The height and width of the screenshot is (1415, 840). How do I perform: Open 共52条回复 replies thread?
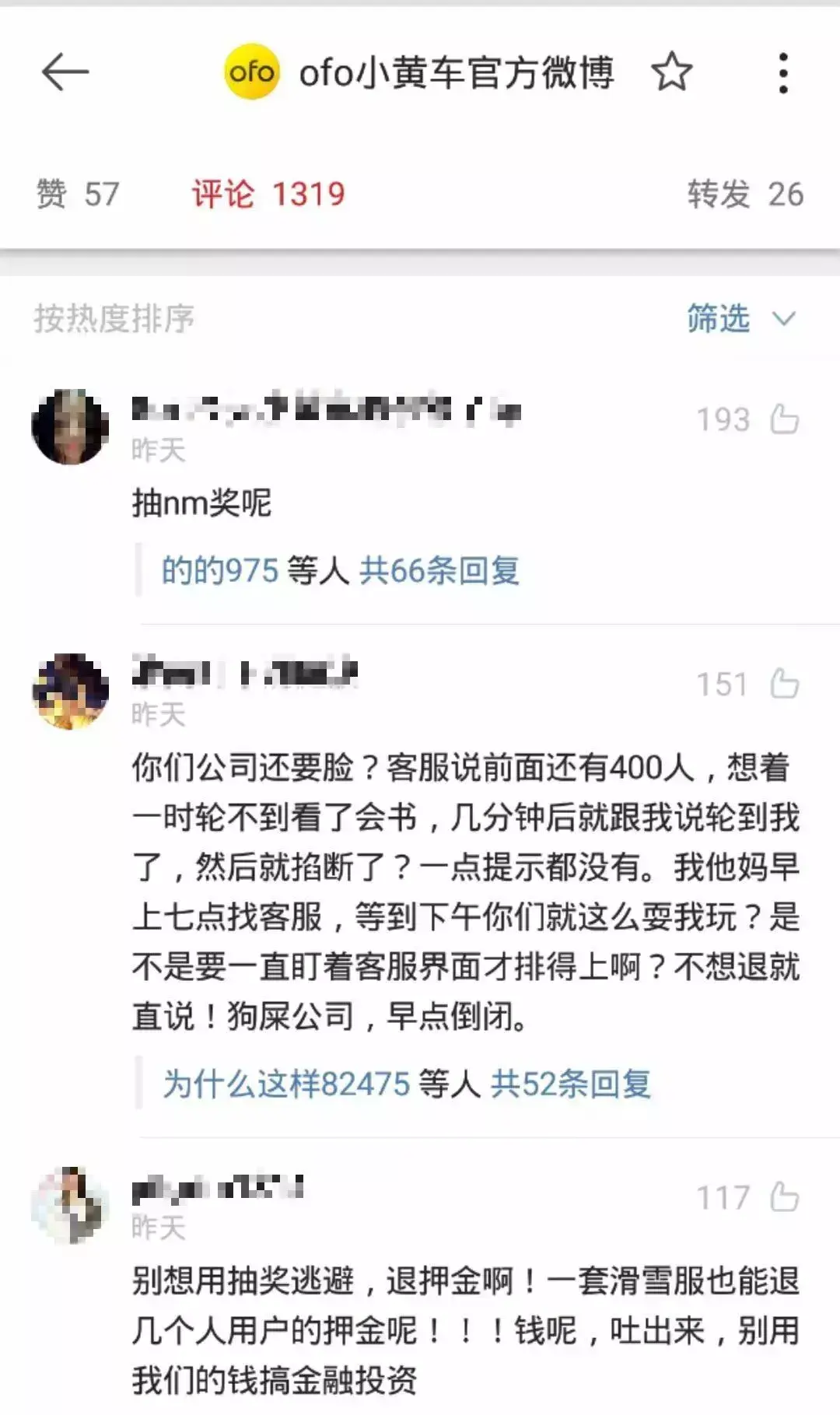(570, 1084)
